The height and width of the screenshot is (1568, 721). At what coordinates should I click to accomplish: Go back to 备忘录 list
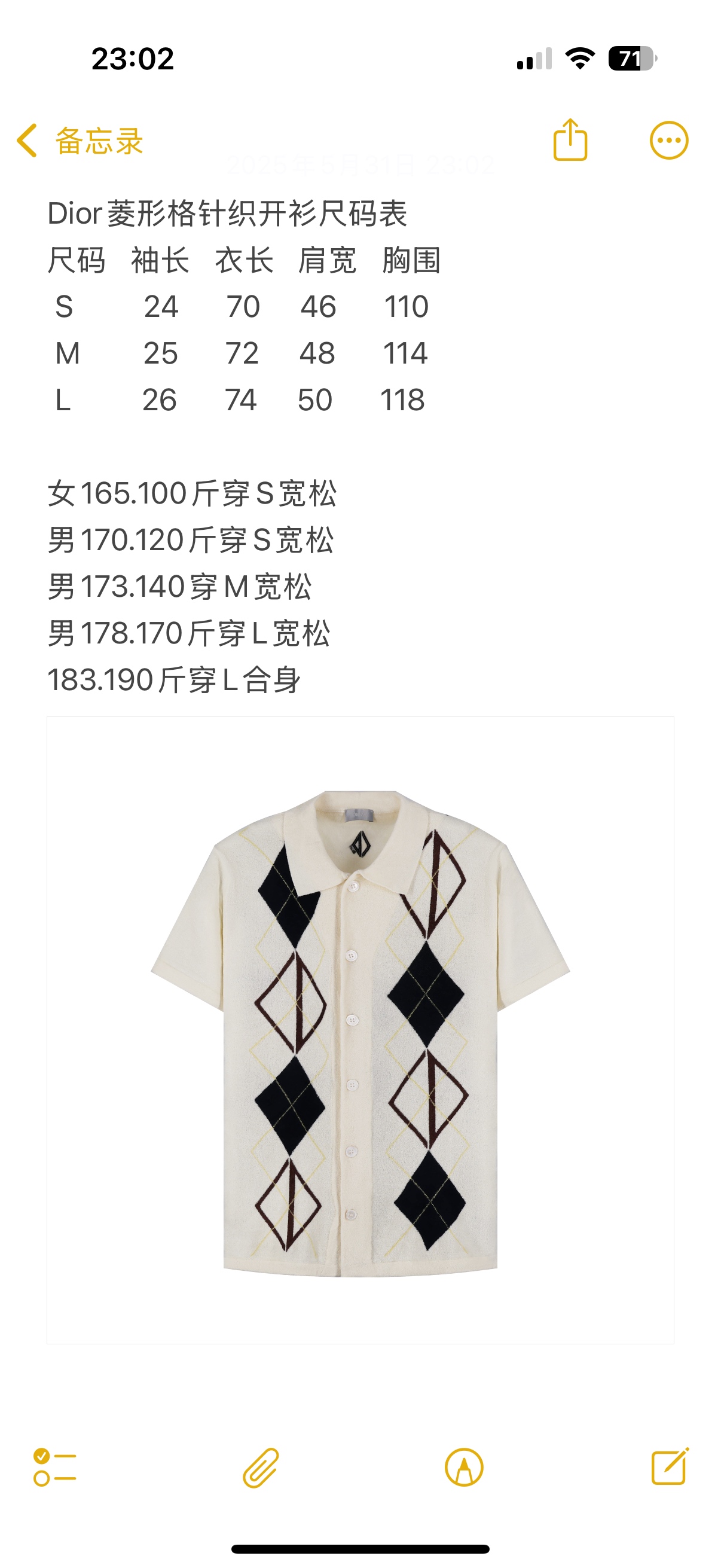click(x=79, y=141)
